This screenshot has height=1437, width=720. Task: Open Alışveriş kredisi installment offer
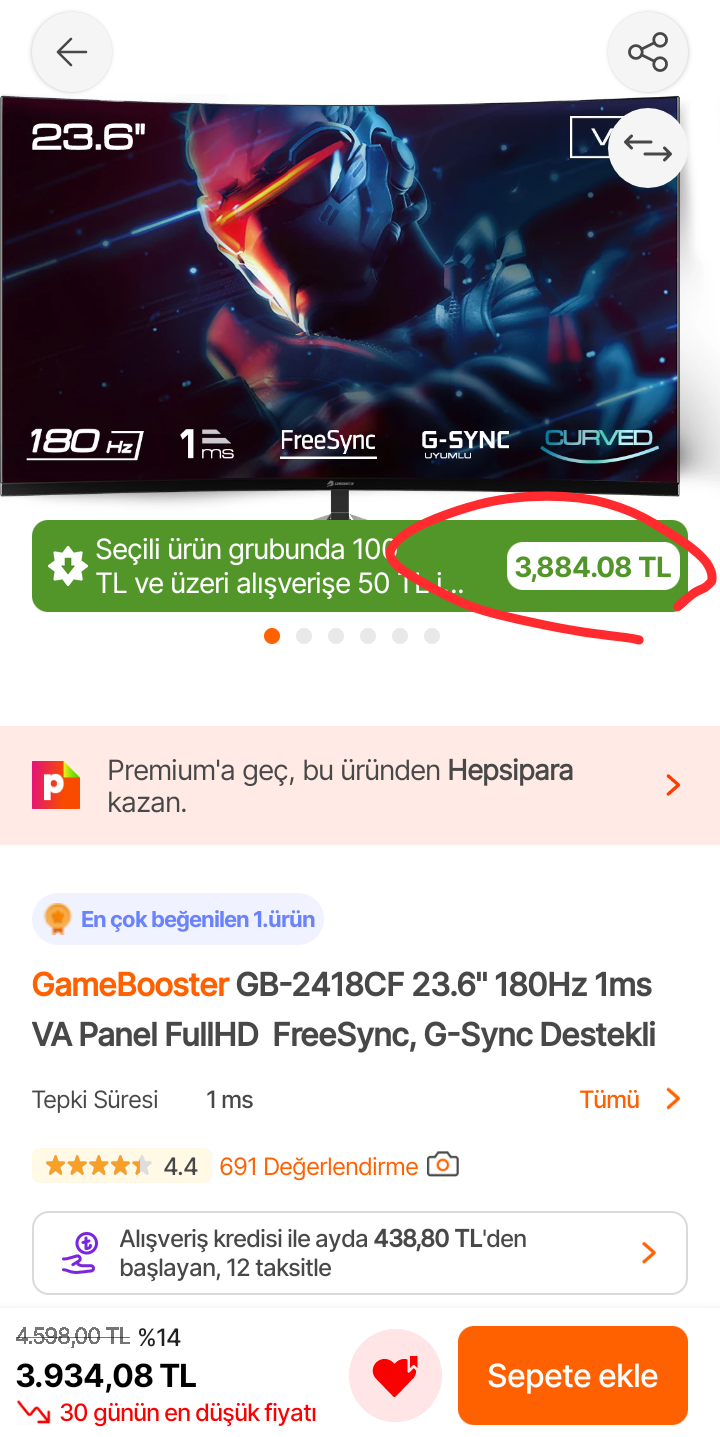tap(360, 1253)
